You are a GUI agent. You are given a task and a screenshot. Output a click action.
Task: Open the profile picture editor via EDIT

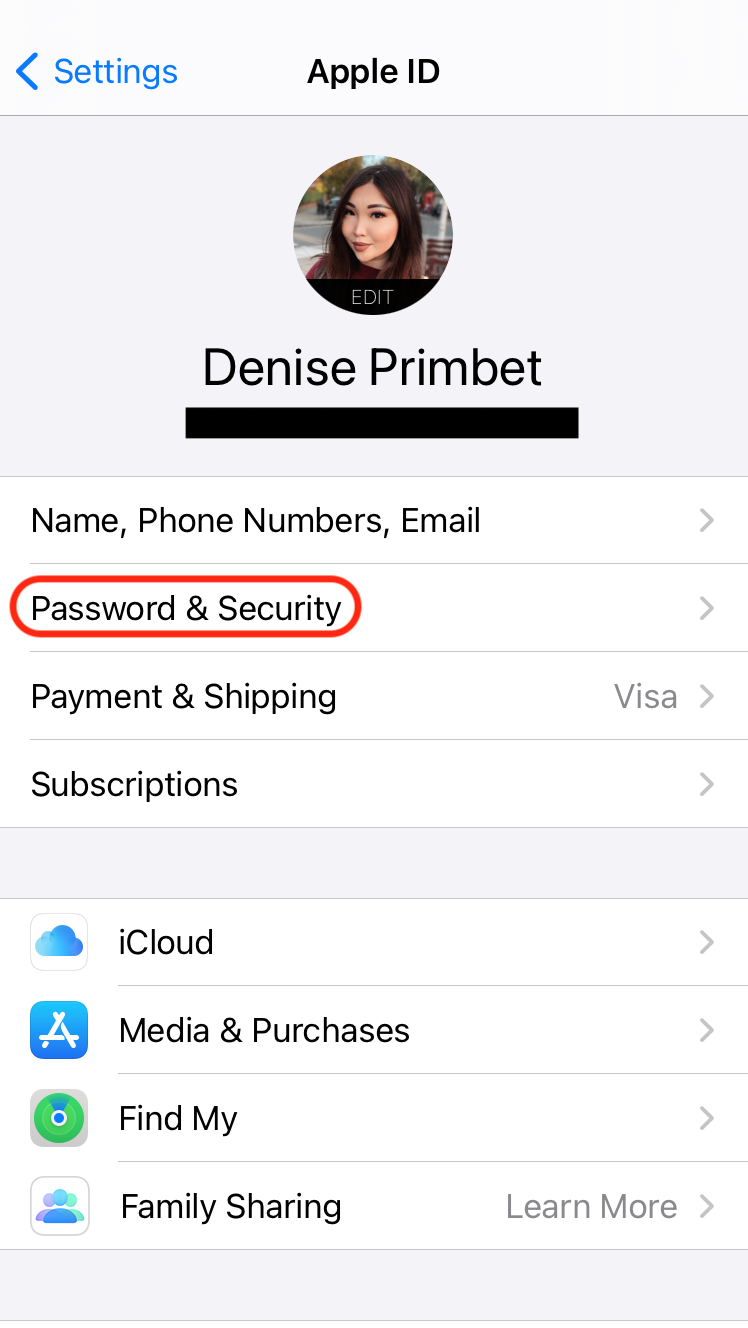pyautogui.click(x=373, y=297)
